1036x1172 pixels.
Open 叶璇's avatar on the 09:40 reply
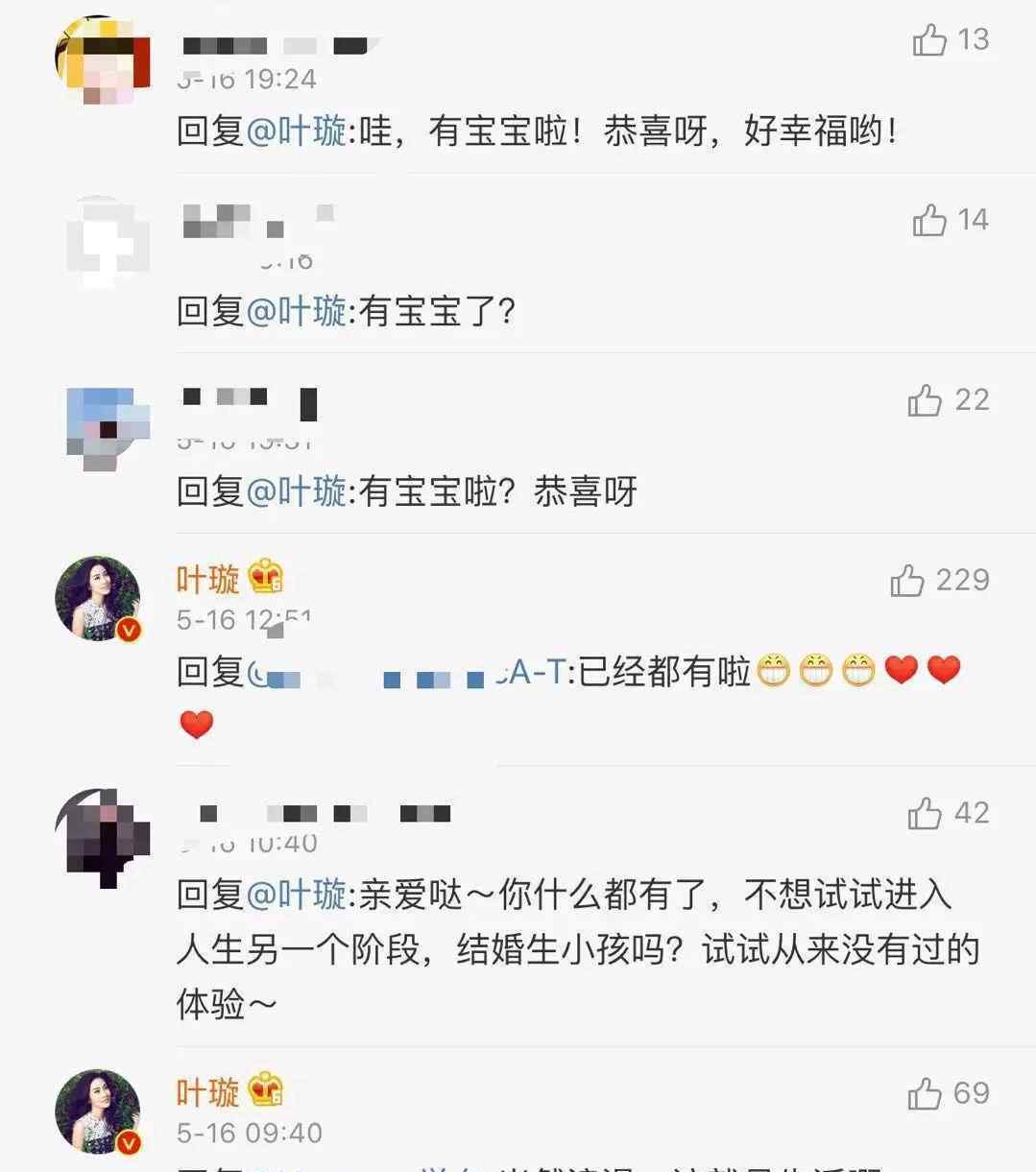[98, 1111]
